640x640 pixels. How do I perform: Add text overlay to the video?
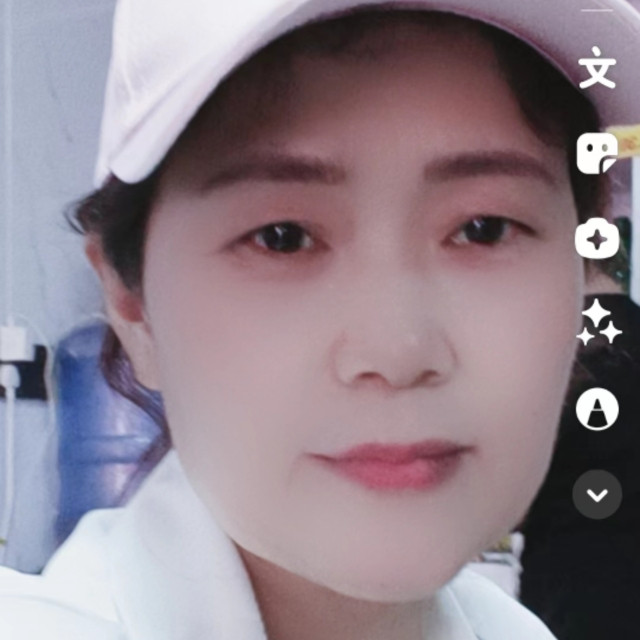pyautogui.click(x=597, y=67)
